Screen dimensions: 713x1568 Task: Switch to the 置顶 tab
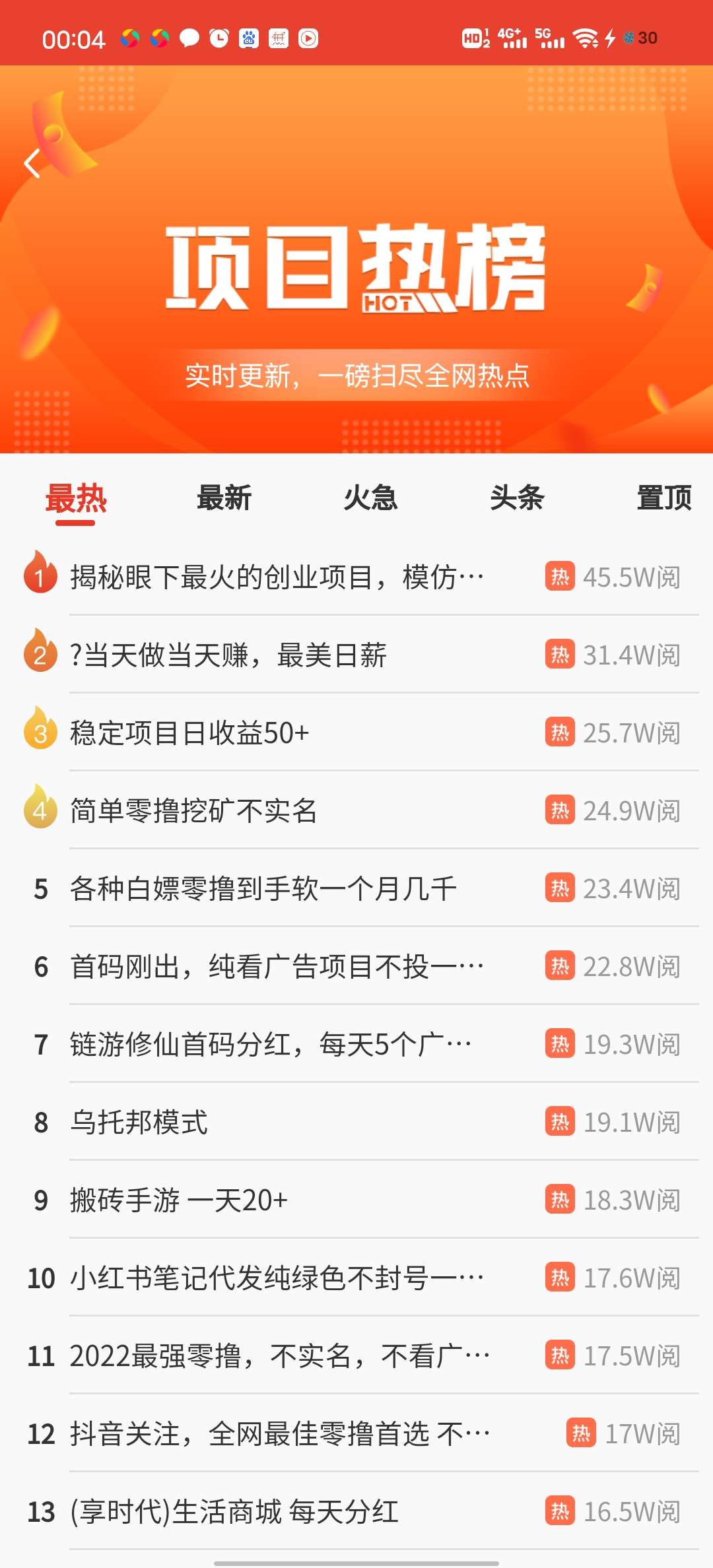[663, 499]
